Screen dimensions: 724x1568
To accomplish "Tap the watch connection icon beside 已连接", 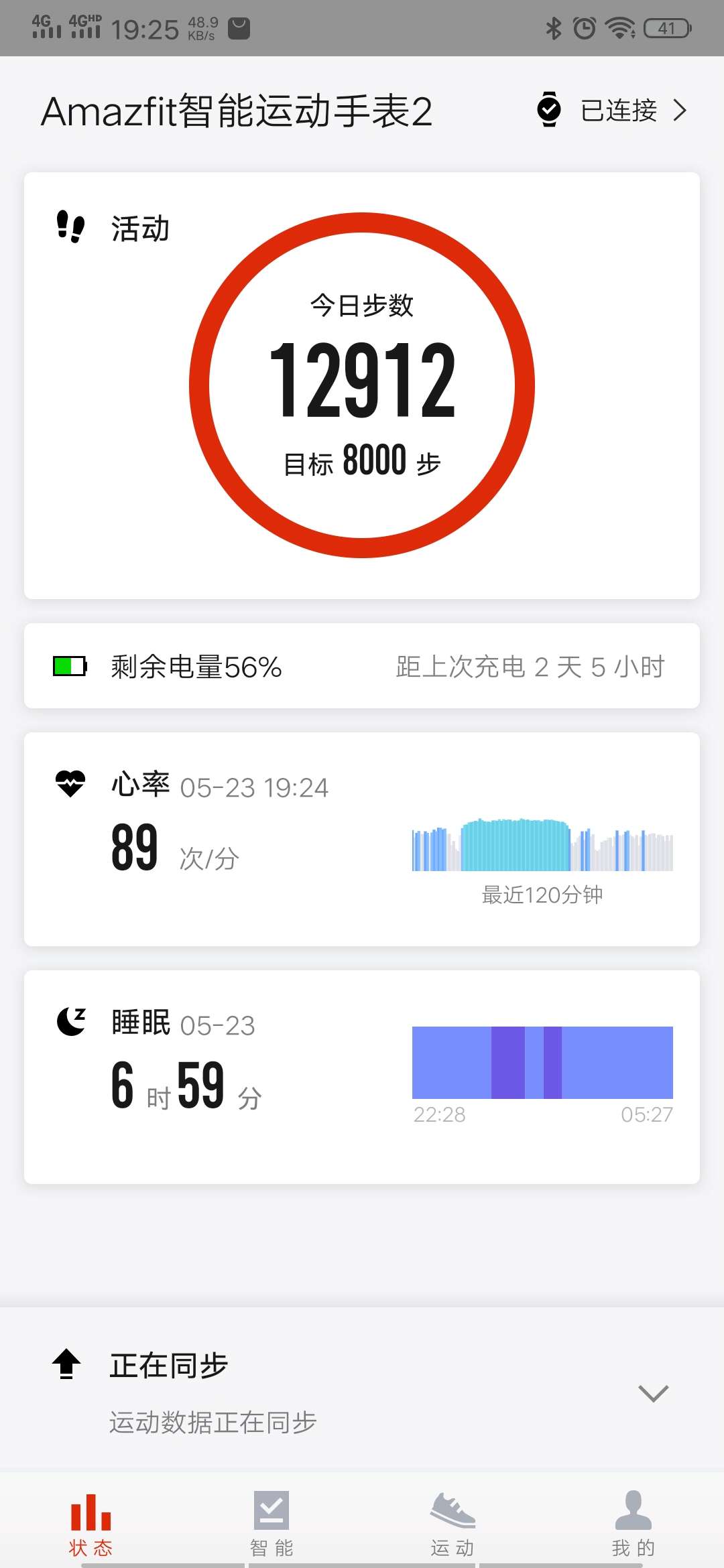I will [548, 110].
